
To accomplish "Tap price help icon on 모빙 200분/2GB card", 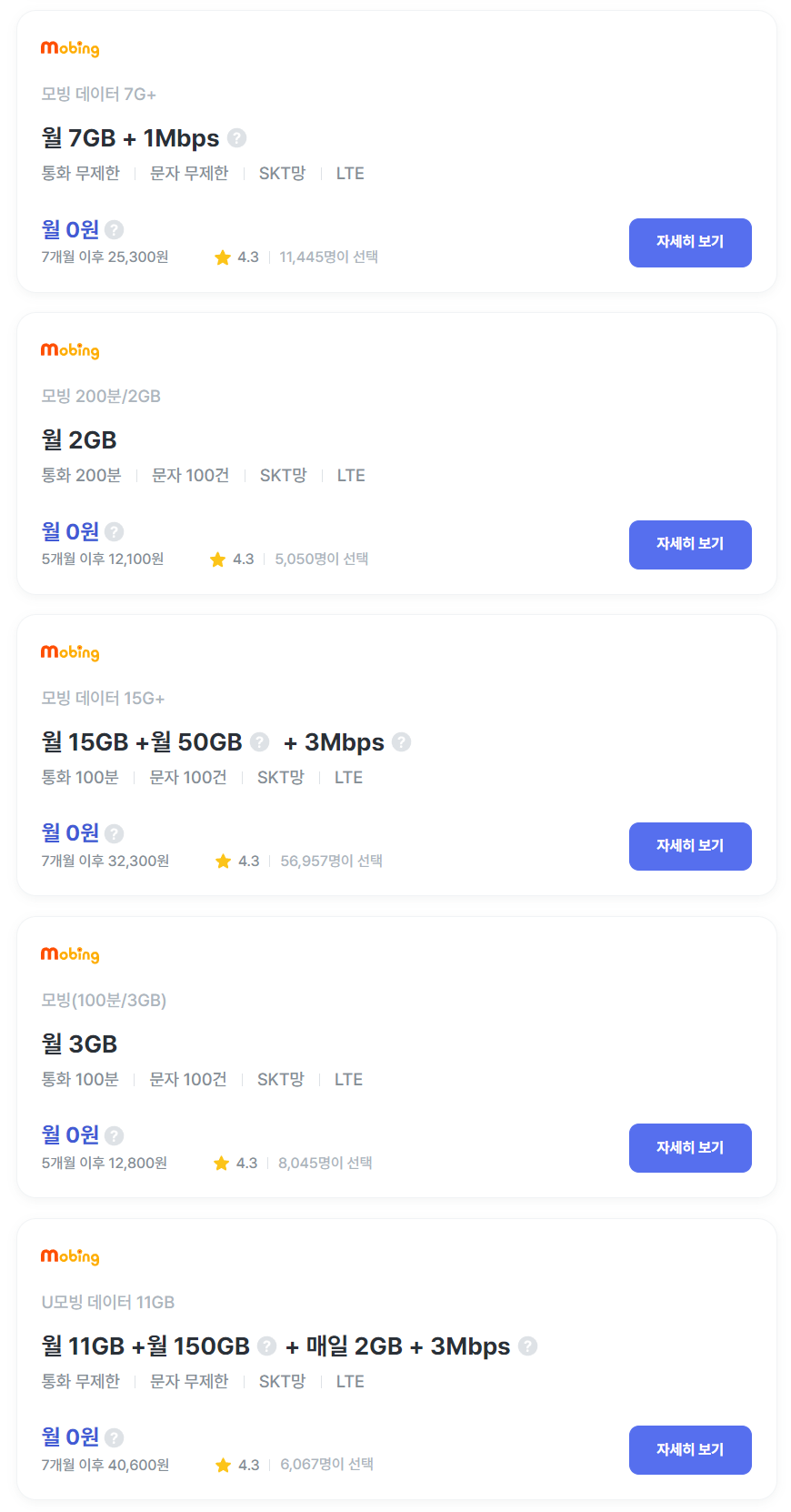I will [x=114, y=531].
